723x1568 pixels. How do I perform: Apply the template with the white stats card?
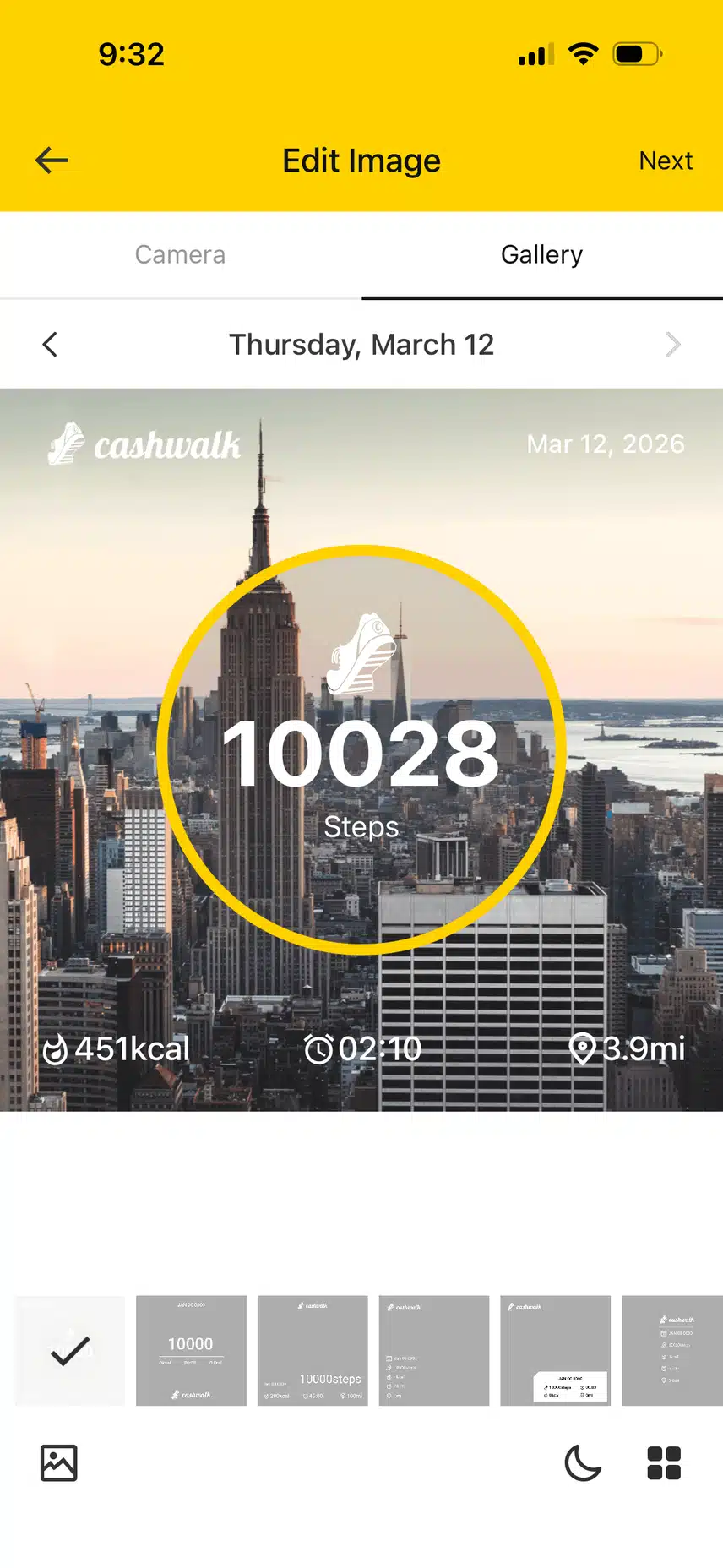tap(555, 1350)
